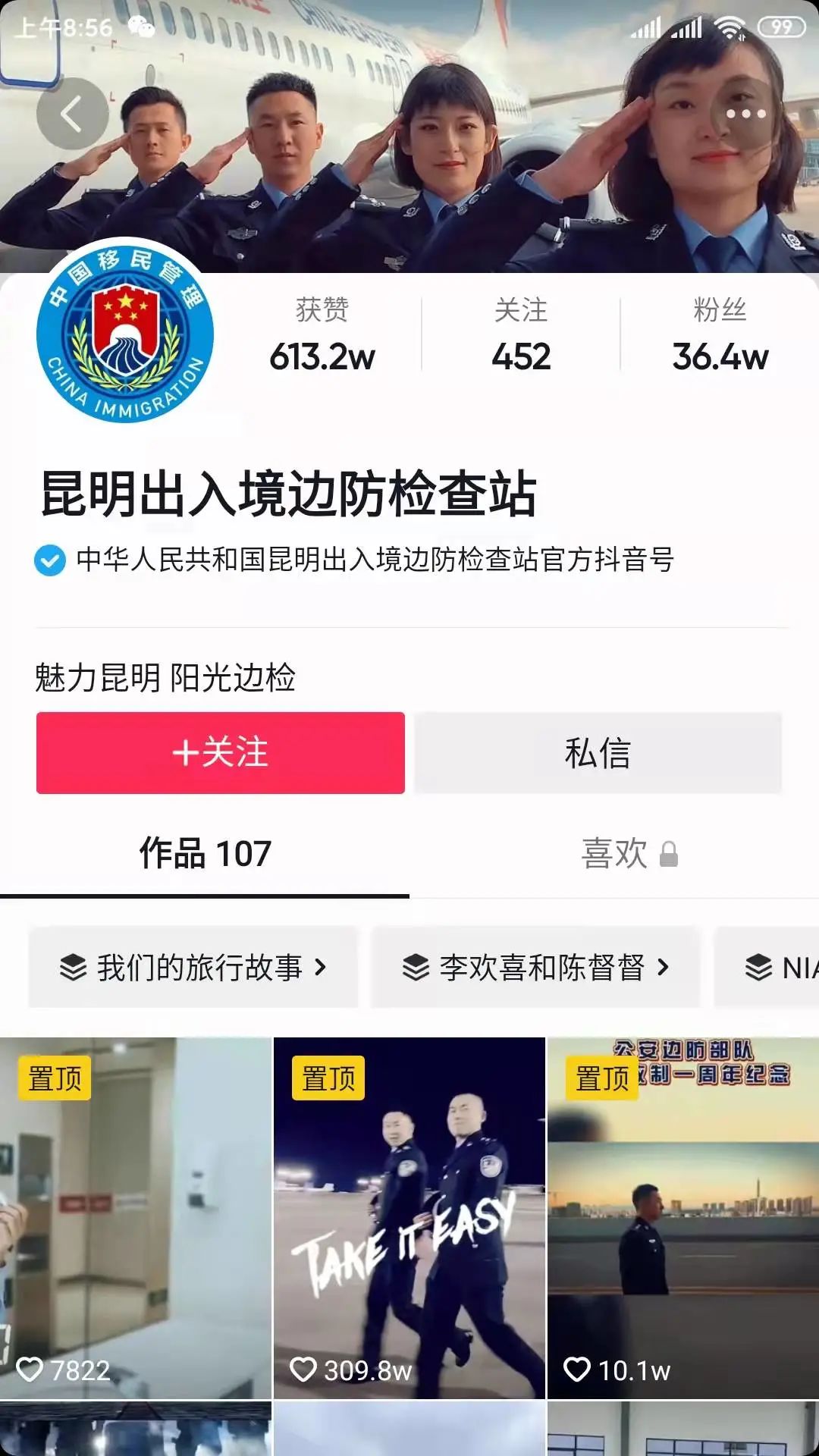Follow the account with +关注
The image size is (819, 1456).
pyautogui.click(x=220, y=753)
